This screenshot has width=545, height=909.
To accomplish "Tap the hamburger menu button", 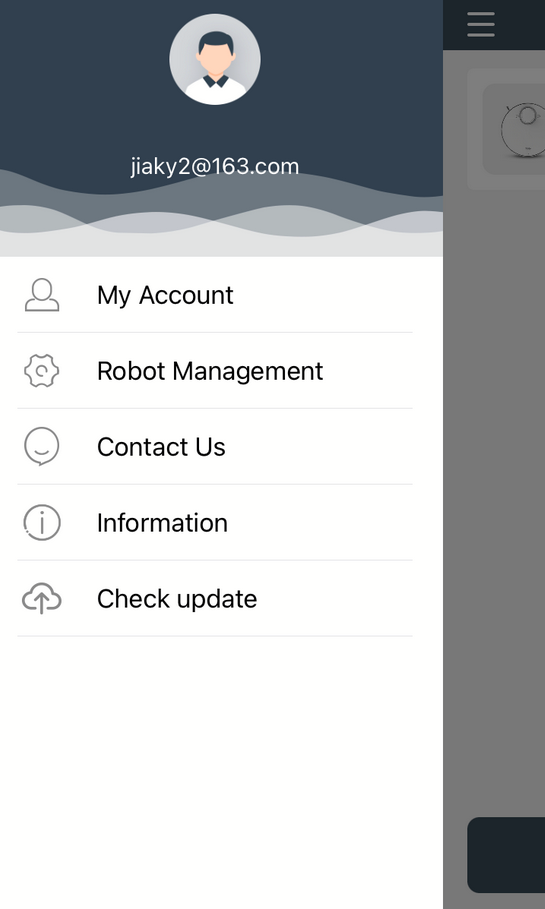I will pos(481,24).
